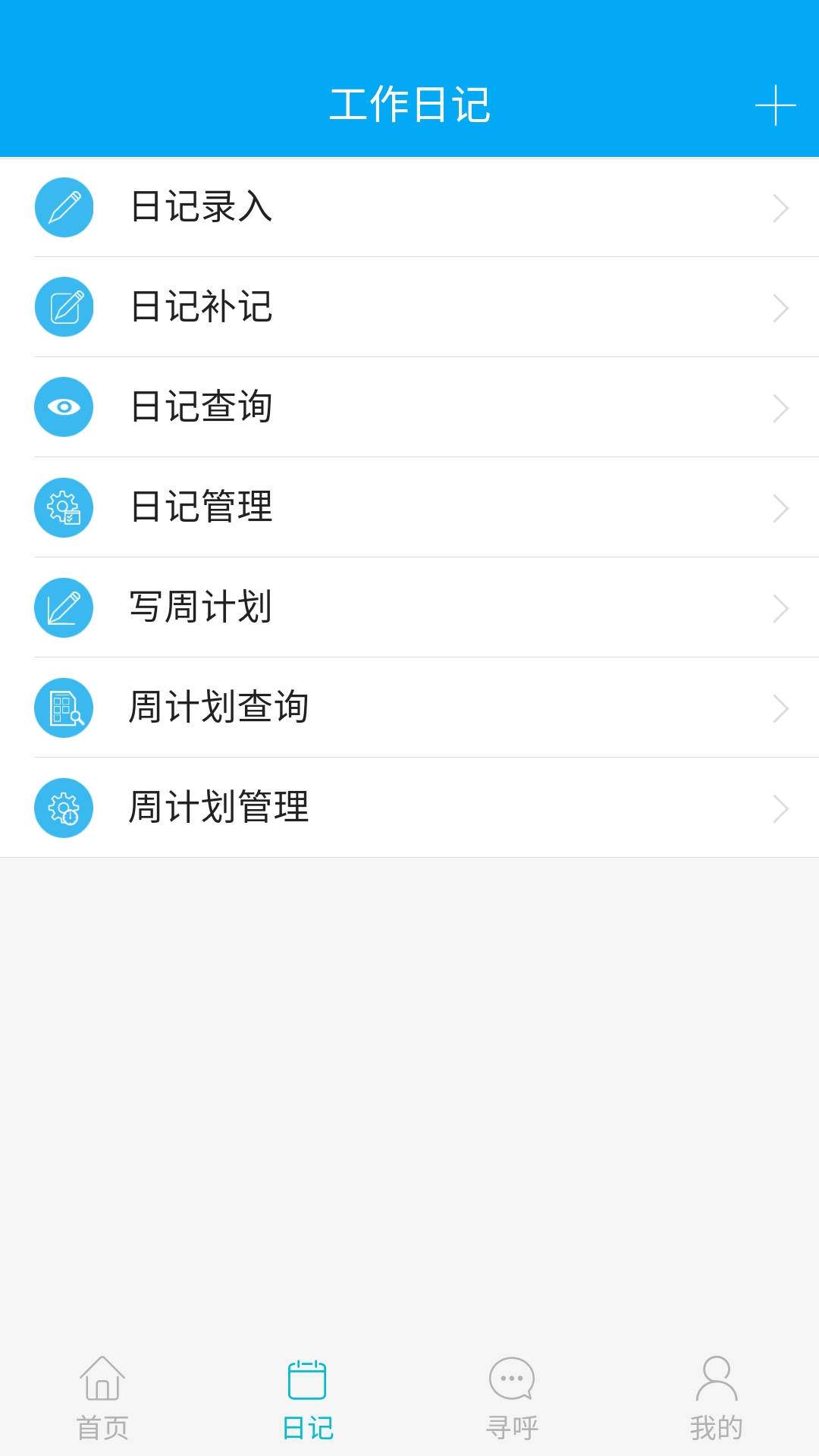Expand the 日记查询 row chevron
The height and width of the screenshot is (1456, 819).
pyautogui.click(x=780, y=408)
